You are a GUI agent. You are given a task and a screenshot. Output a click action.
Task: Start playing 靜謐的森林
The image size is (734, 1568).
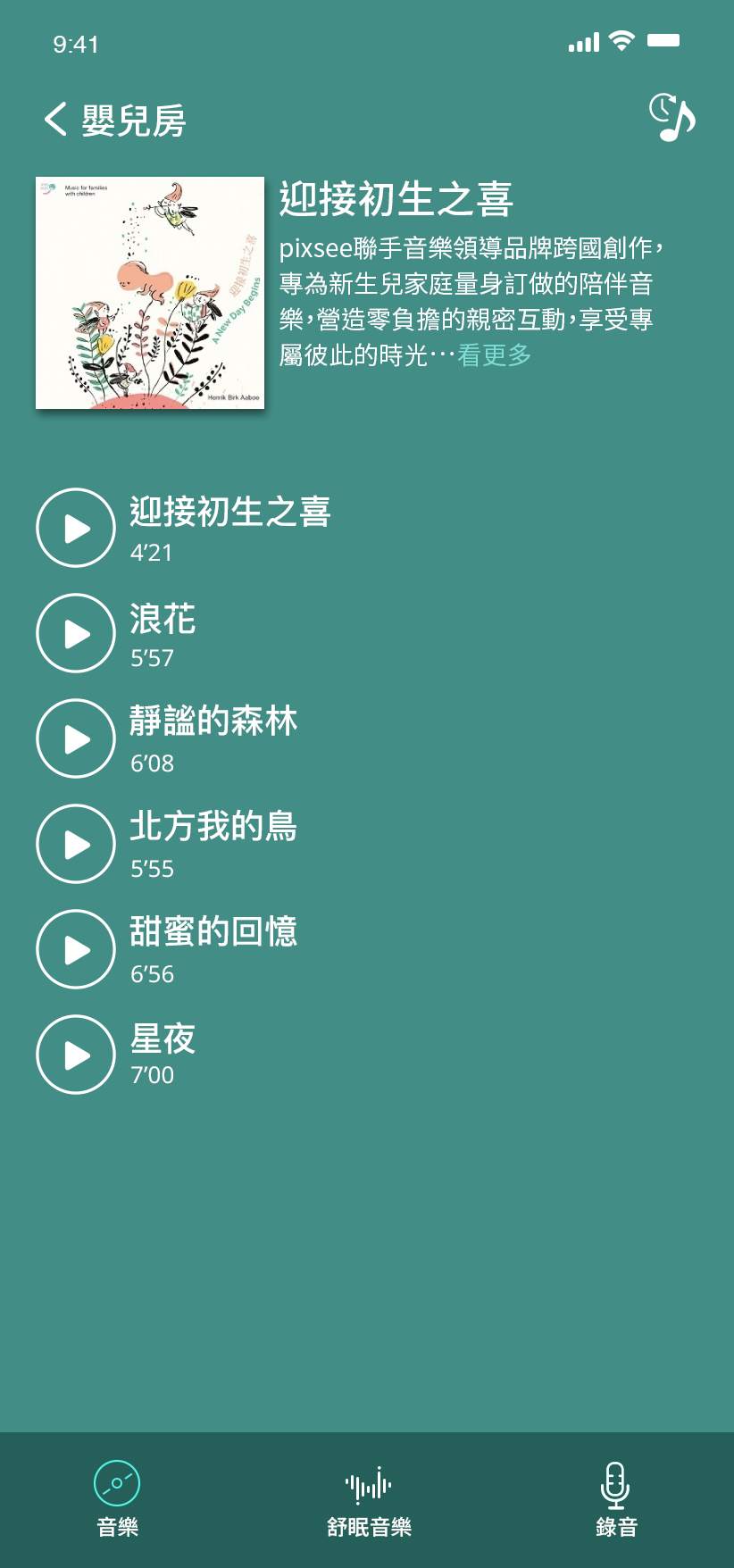coord(76,738)
